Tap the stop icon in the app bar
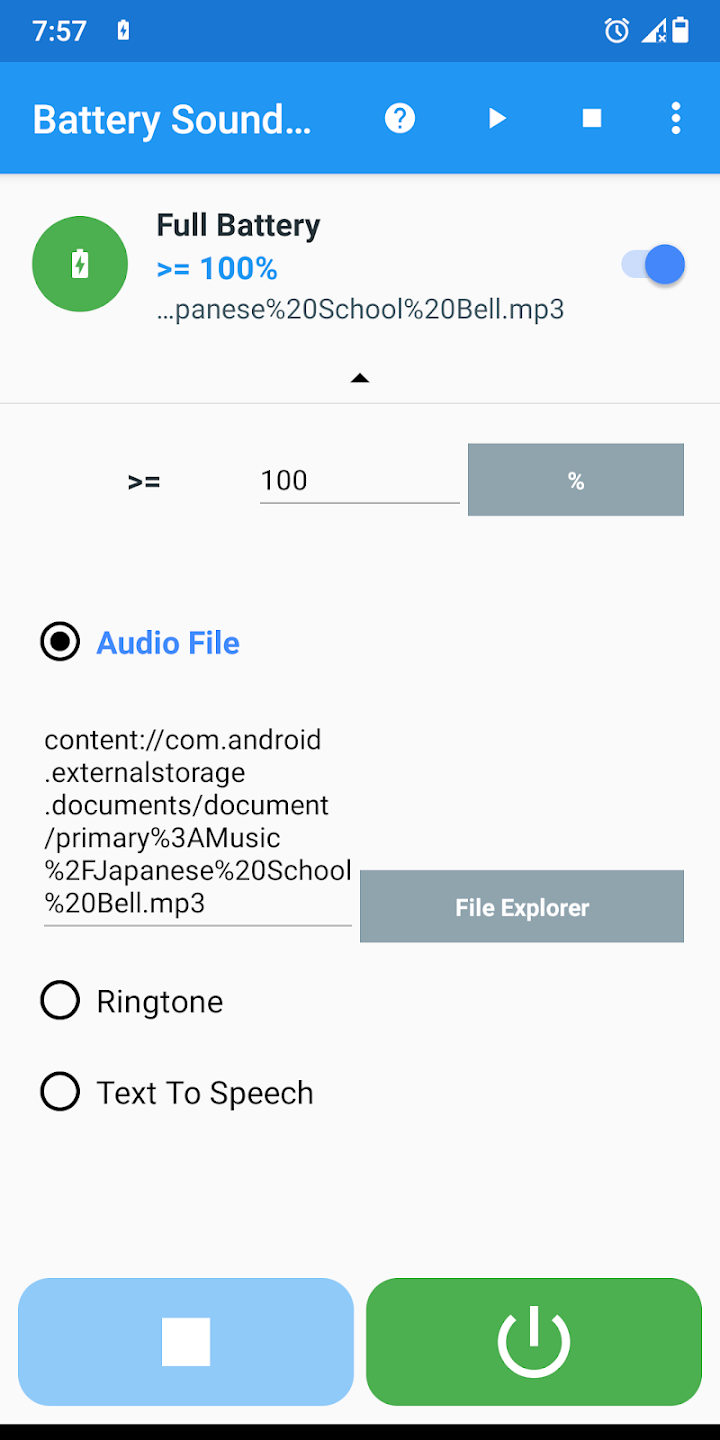Viewport: 720px width, 1440px height. pyautogui.click(x=592, y=118)
